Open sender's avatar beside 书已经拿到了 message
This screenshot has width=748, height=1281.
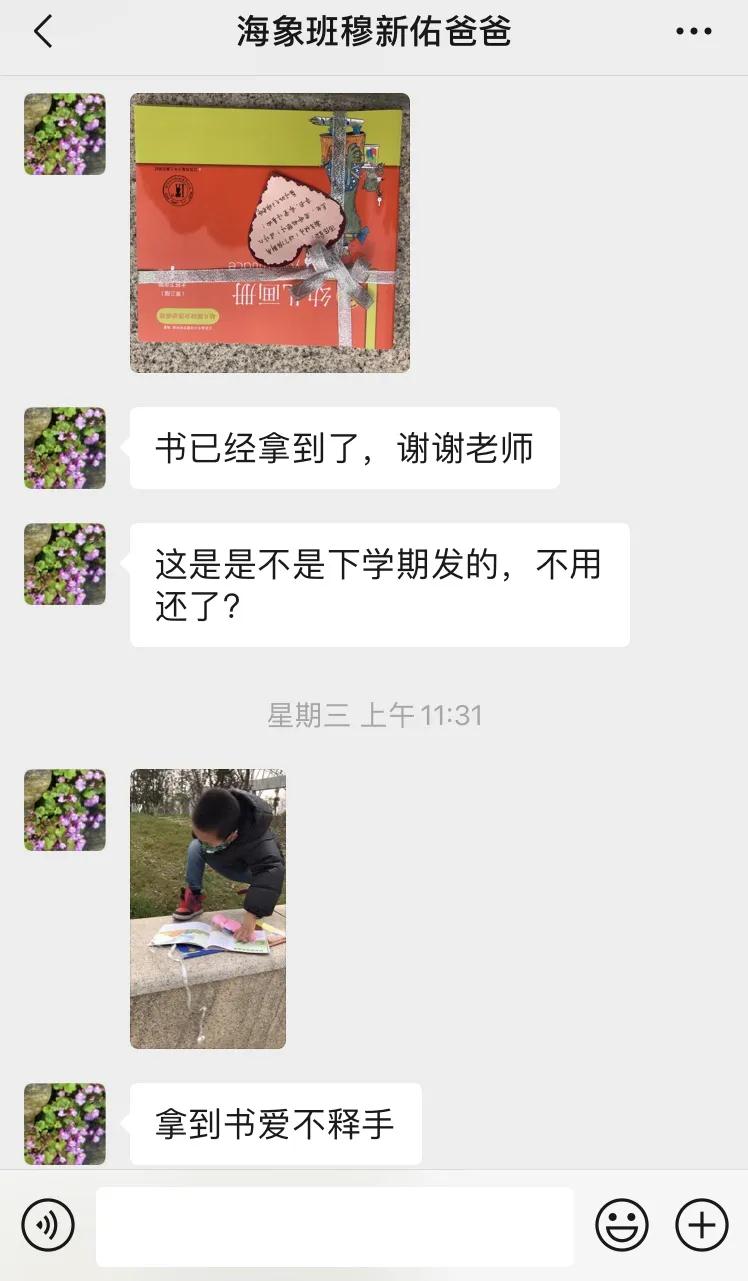(x=65, y=448)
